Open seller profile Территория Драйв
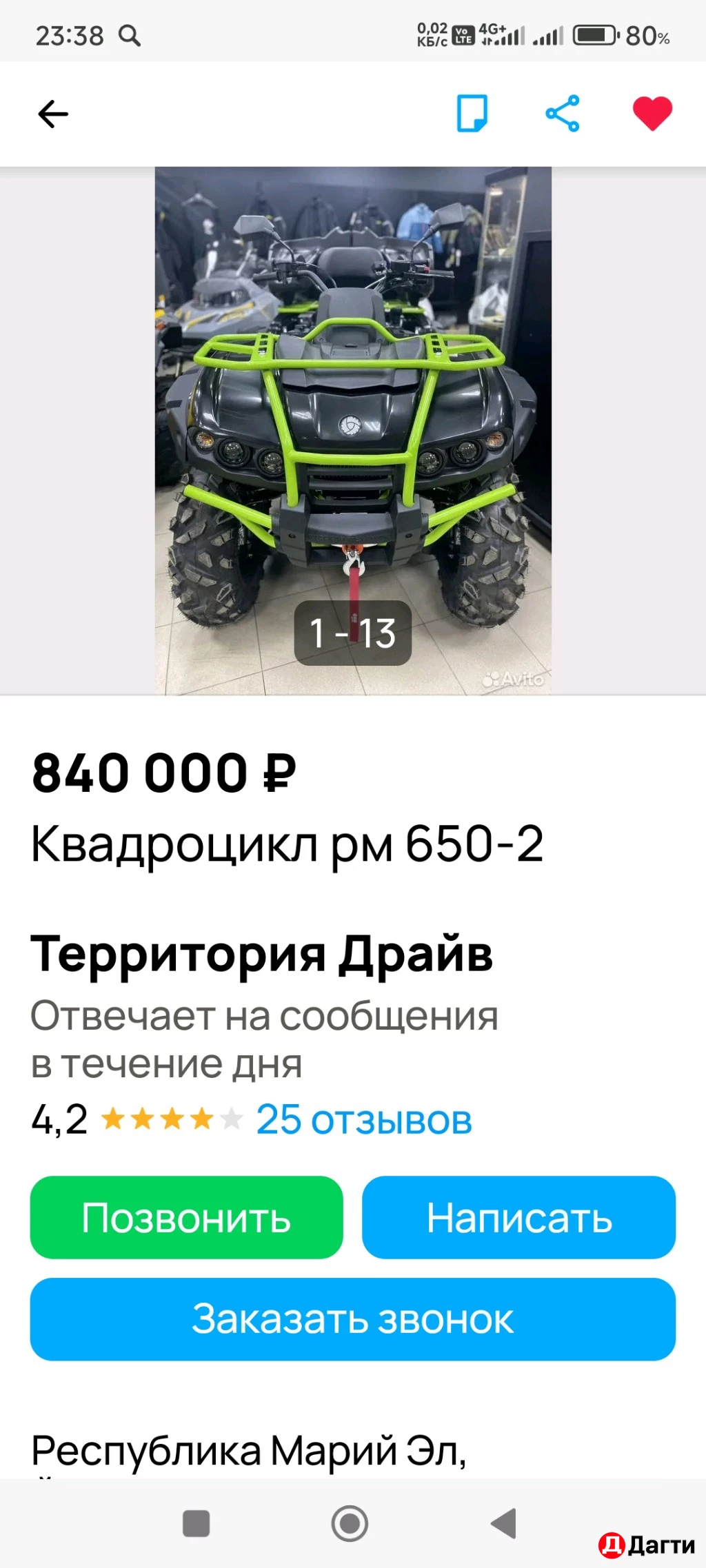Screen dimensions: 706x1568 click(262, 953)
